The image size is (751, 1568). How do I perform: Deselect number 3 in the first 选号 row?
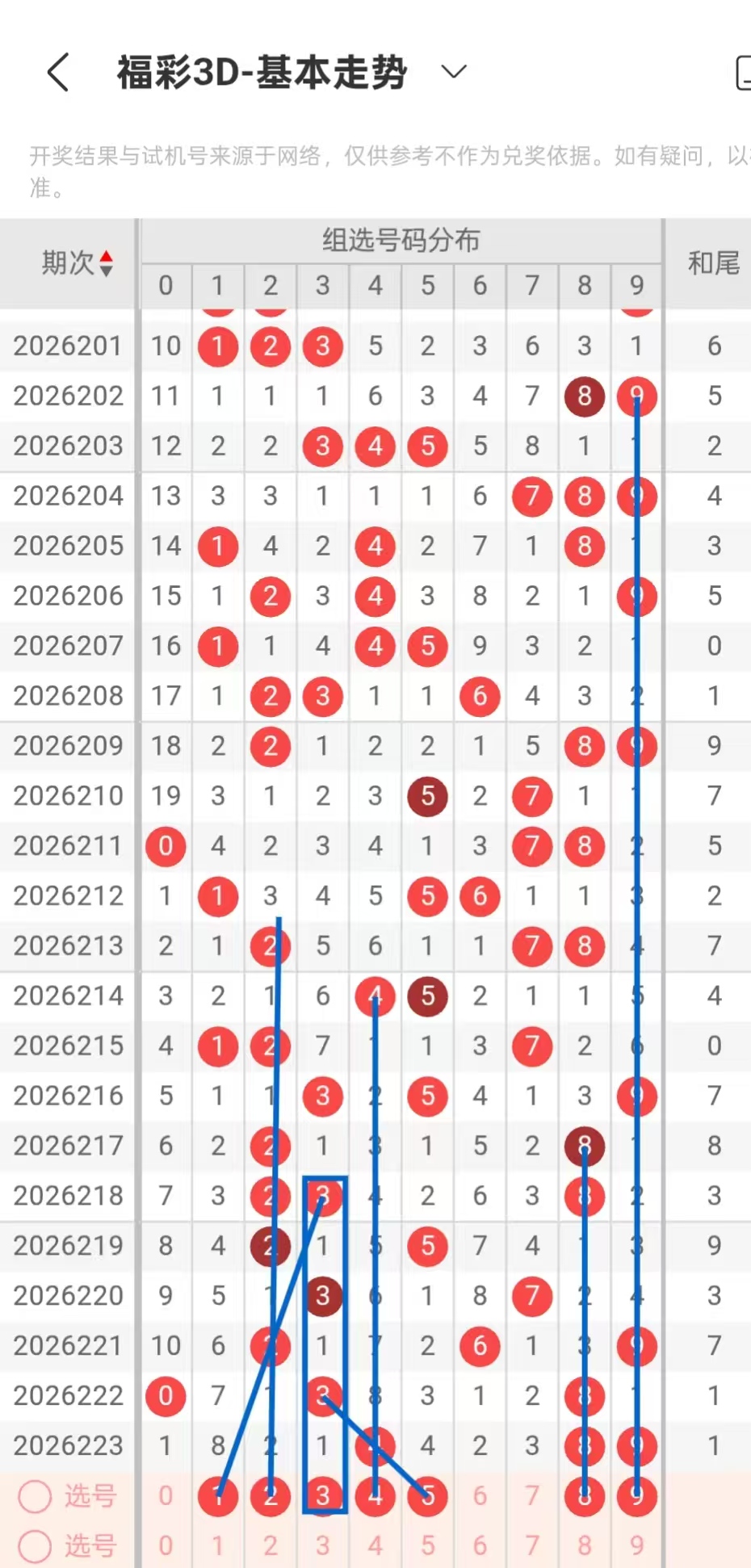click(x=323, y=1496)
